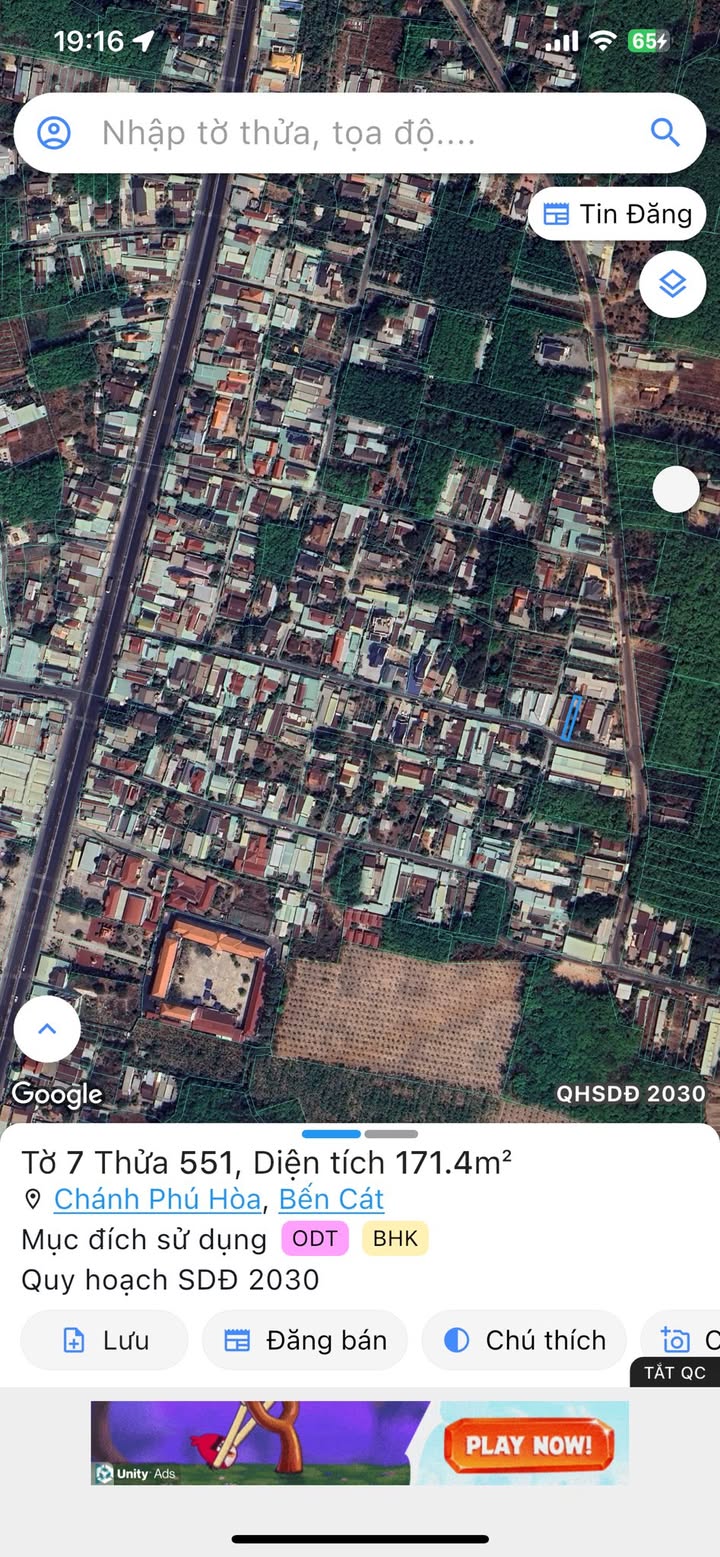Expand the panel with the up chevron
Screen dimensions: 720x1557
point(47,1029)
